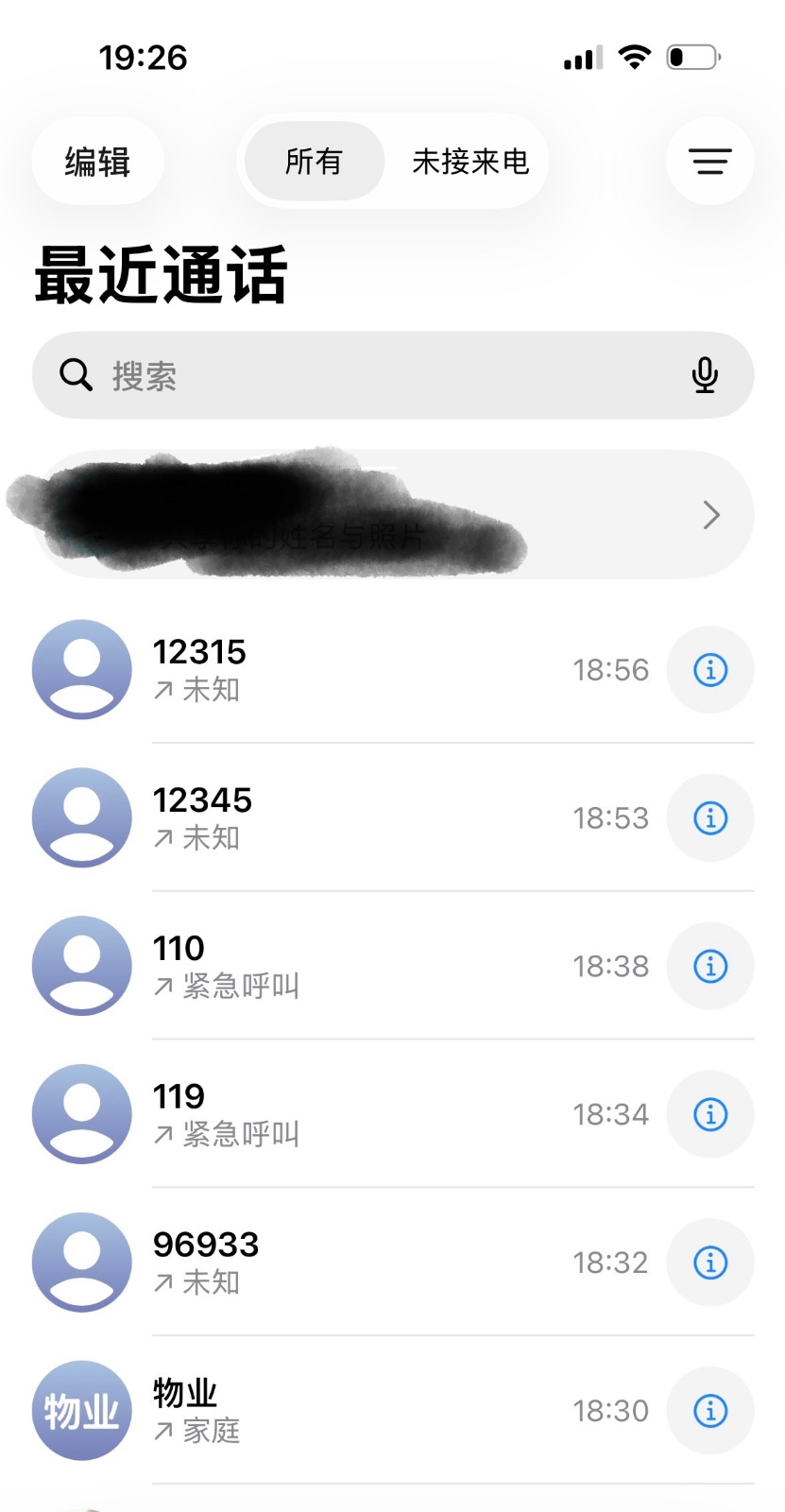
Task: Tap the 编辑 button
Action: [x=97, y=162]
